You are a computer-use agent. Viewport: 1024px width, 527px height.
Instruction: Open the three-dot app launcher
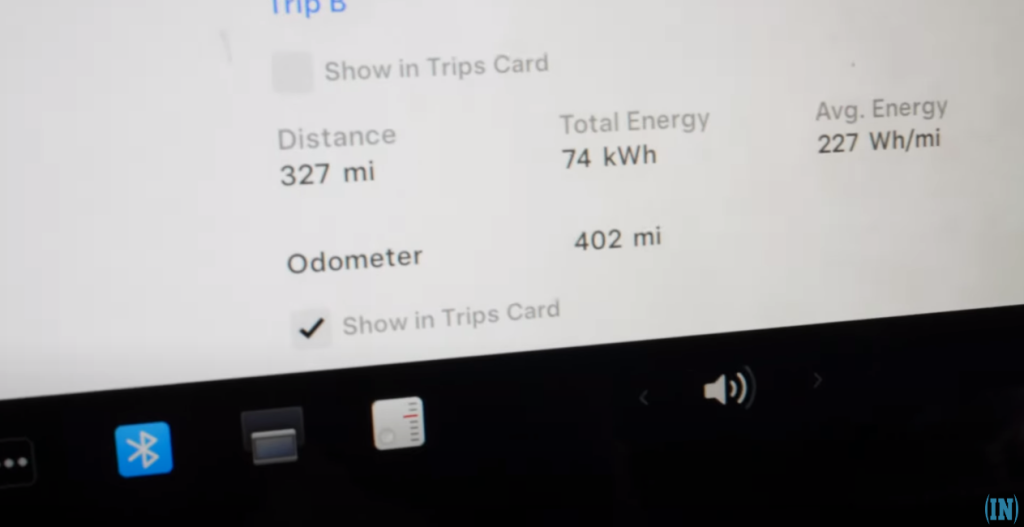(x=15, y=463)
